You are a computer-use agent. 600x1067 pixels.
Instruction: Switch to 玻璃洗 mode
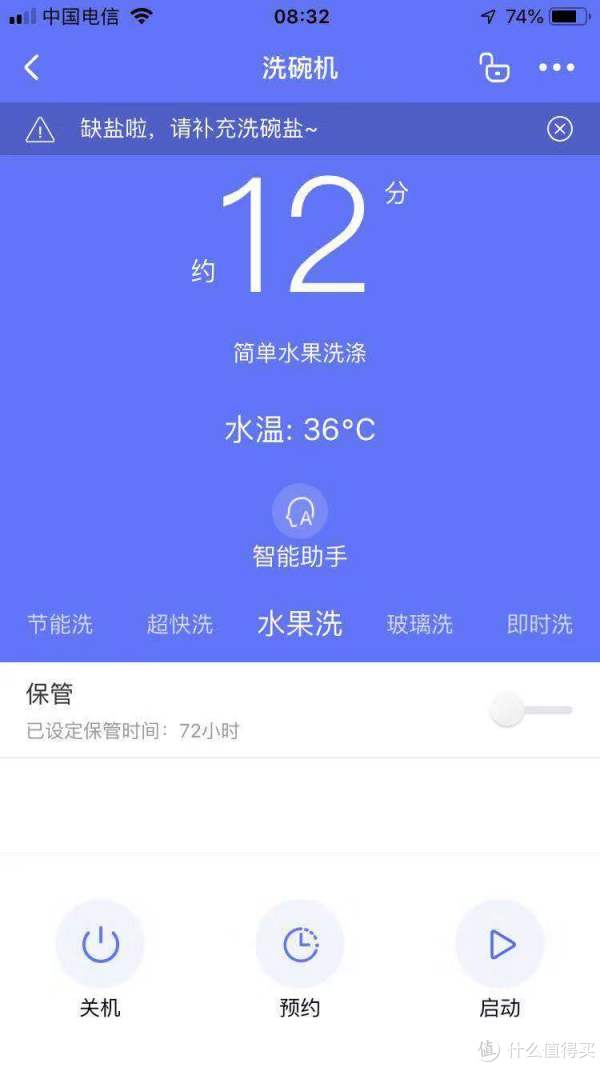(420, 624)
